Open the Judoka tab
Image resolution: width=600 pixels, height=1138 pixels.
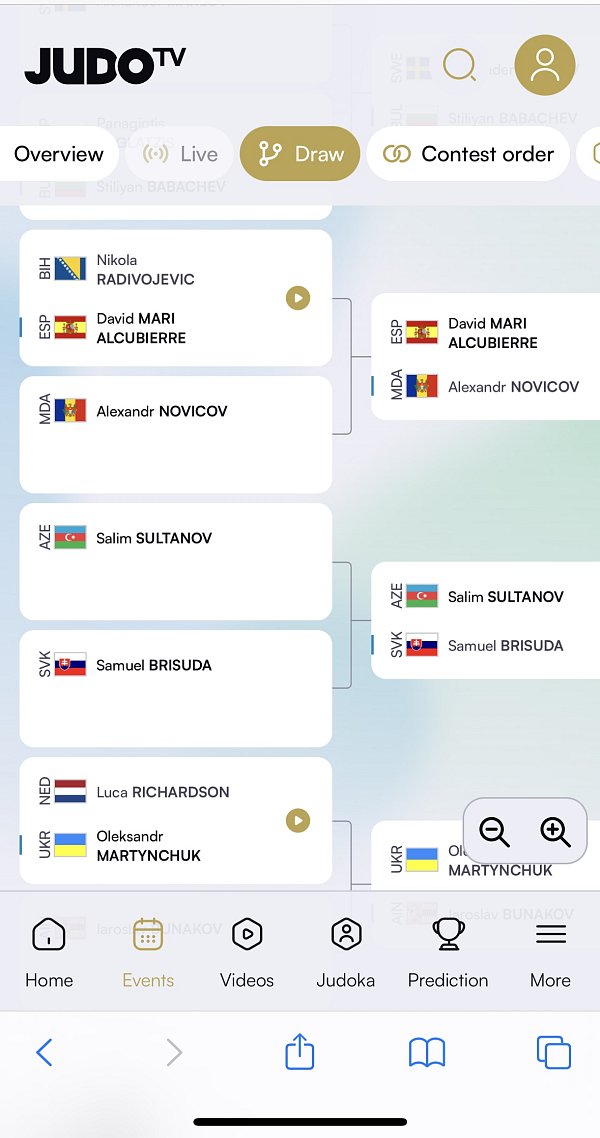pos(345,953)
